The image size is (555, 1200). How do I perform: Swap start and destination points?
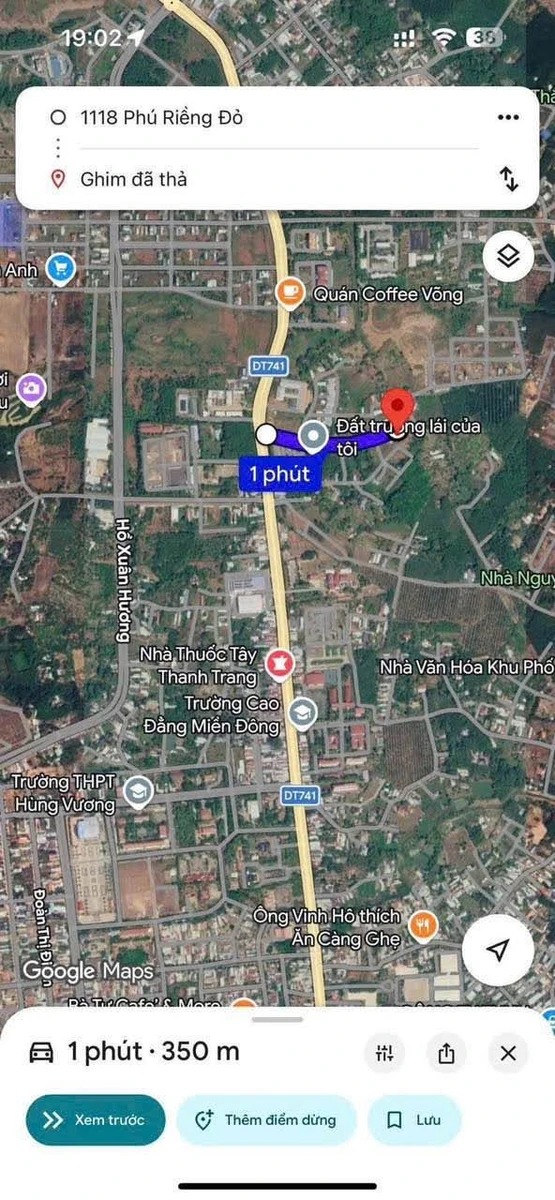pos(509,179)
